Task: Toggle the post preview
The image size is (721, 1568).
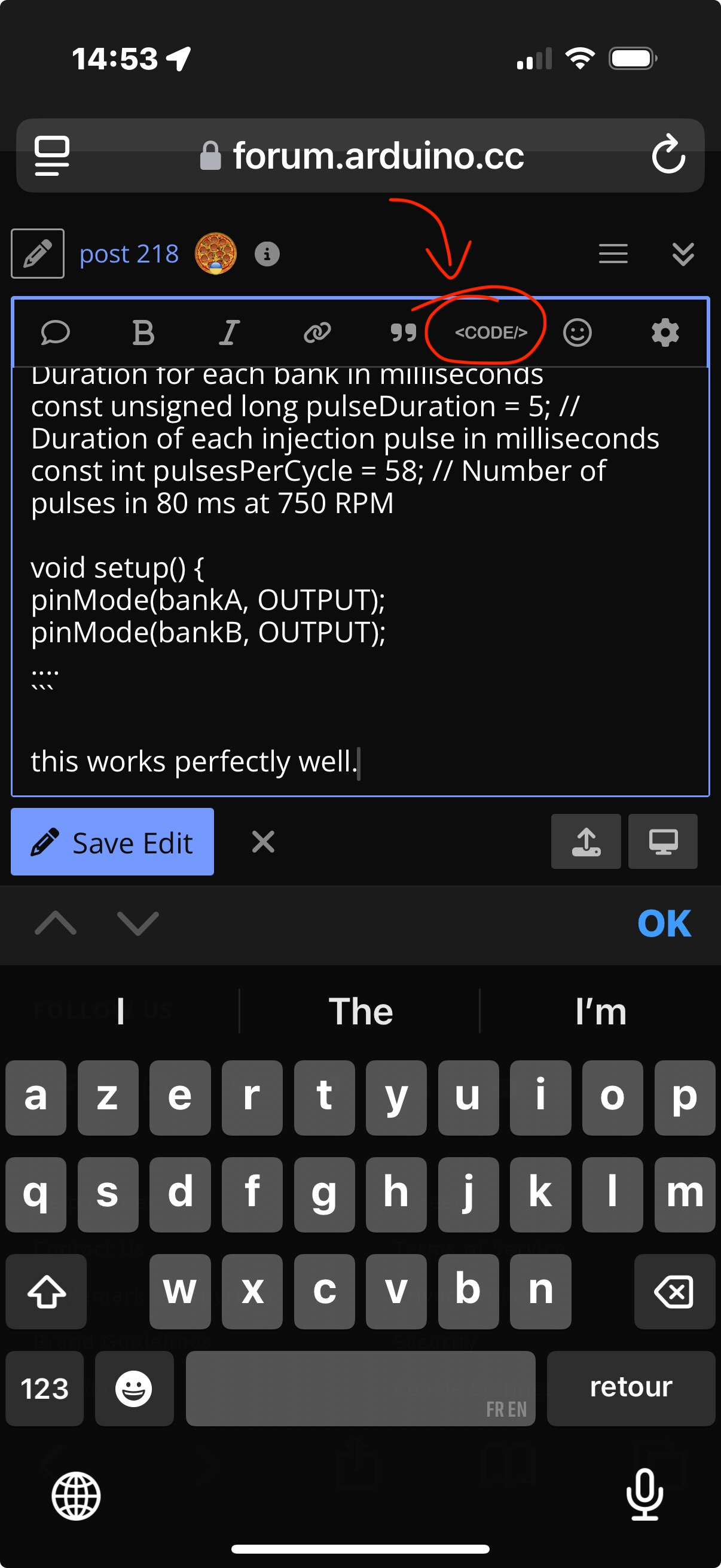Action: [x=662, y=842]
